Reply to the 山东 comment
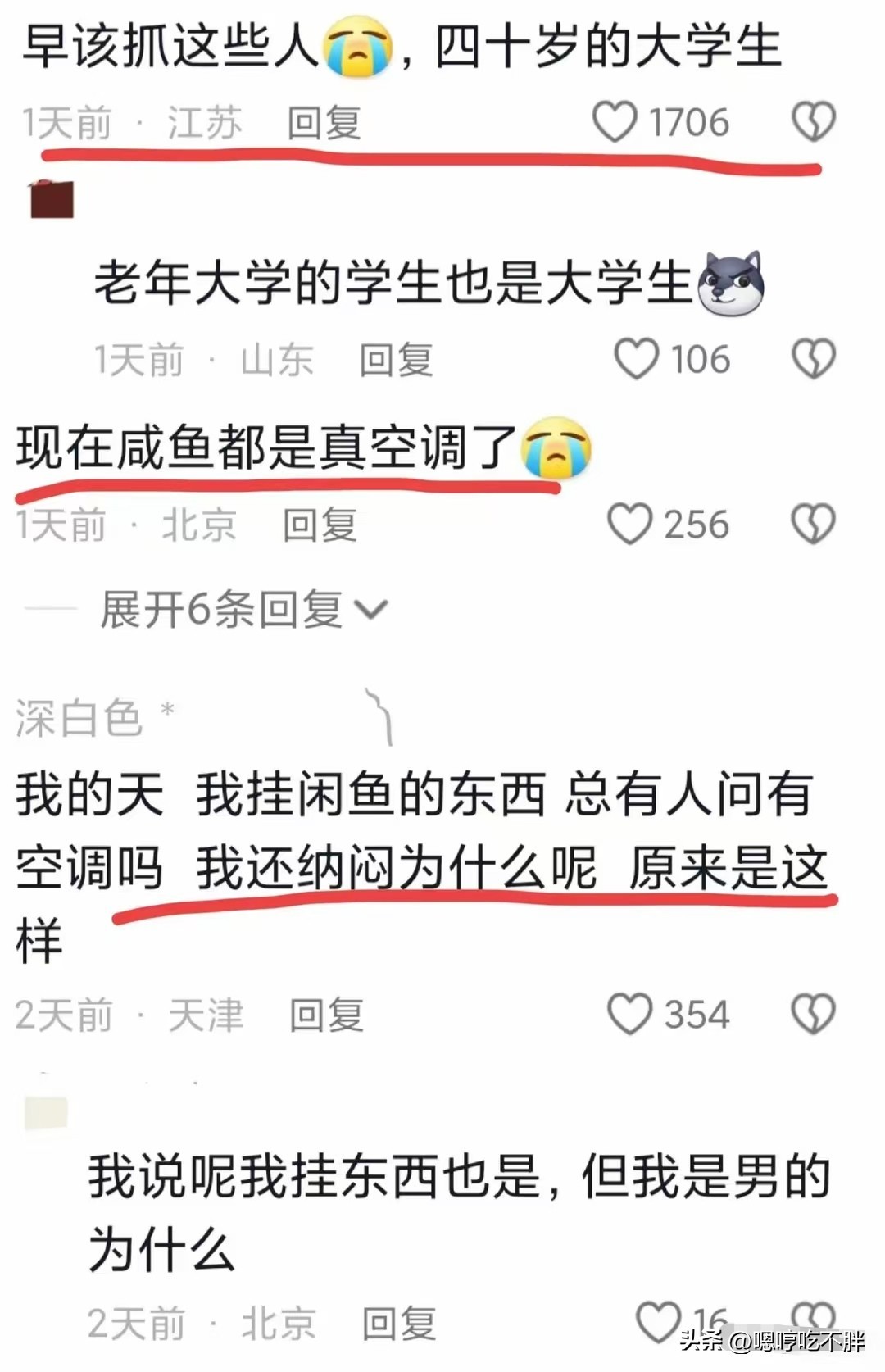The height and width of the screenshot is (1372, 885). 397,361
